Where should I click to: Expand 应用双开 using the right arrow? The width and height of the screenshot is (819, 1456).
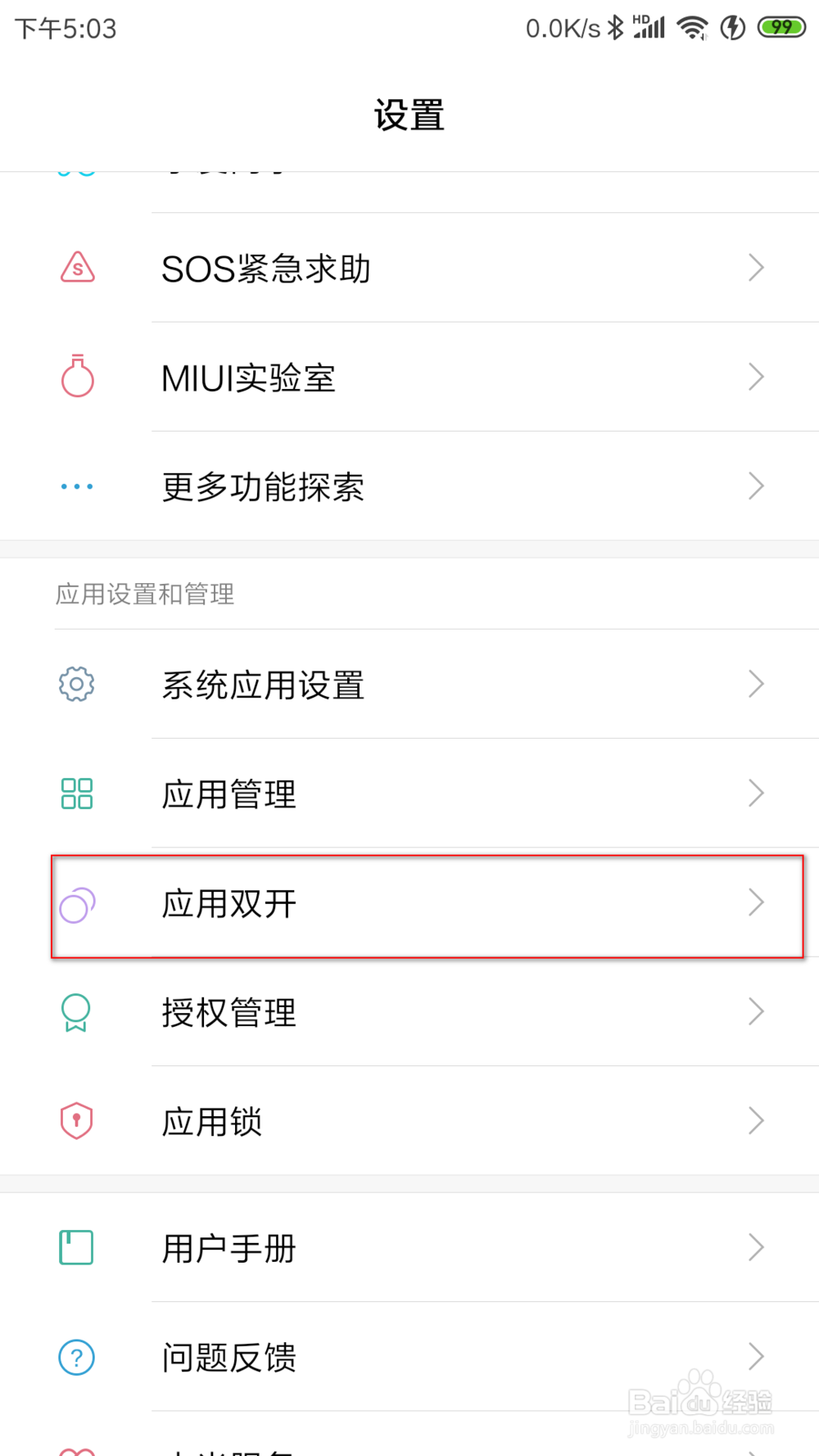(x=755, y=903)
